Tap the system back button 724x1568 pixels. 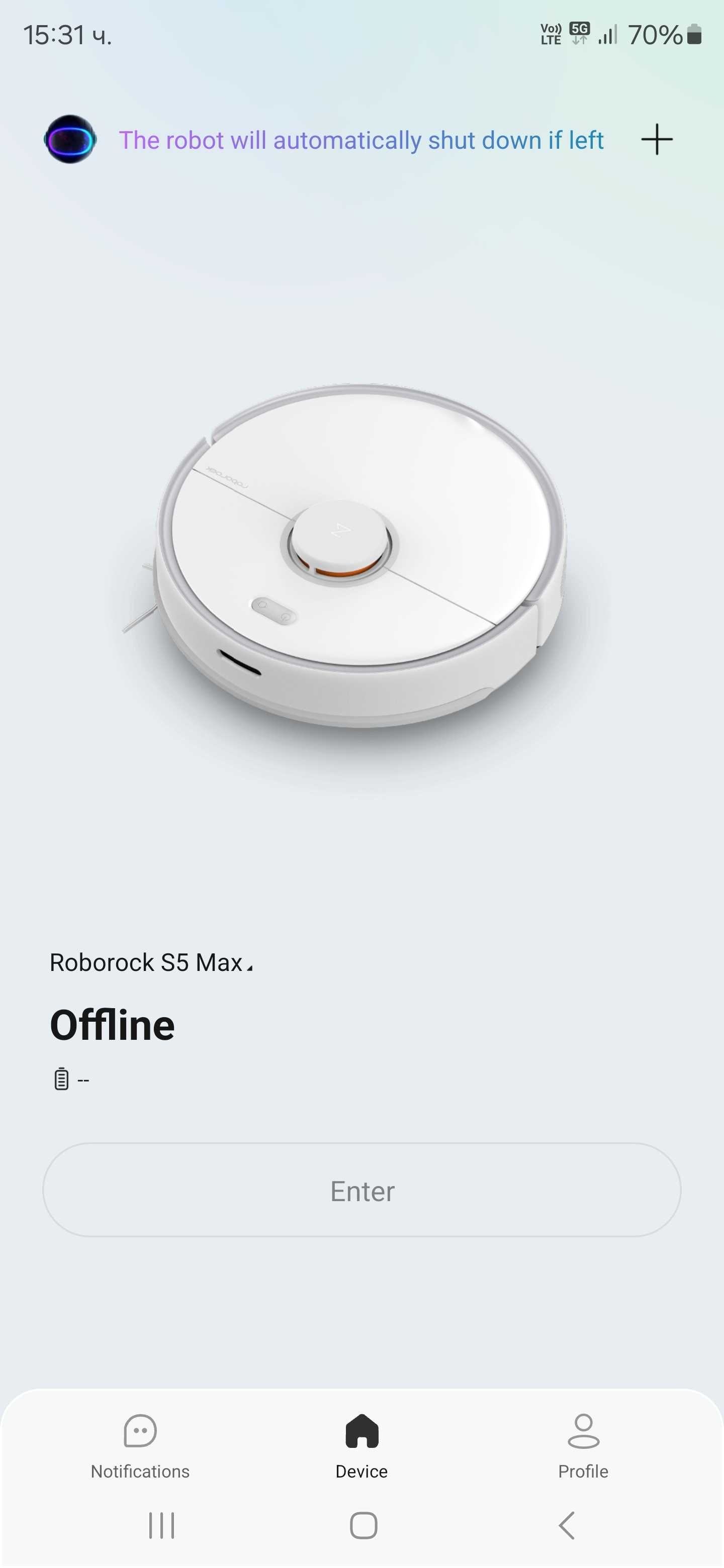click(x=566, y=1525)
